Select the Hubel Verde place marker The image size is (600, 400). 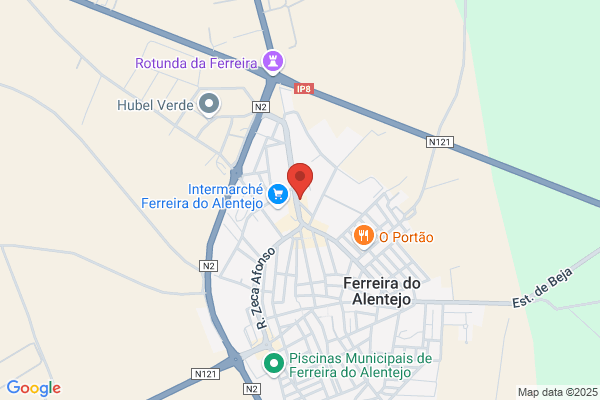click(209, 104)
